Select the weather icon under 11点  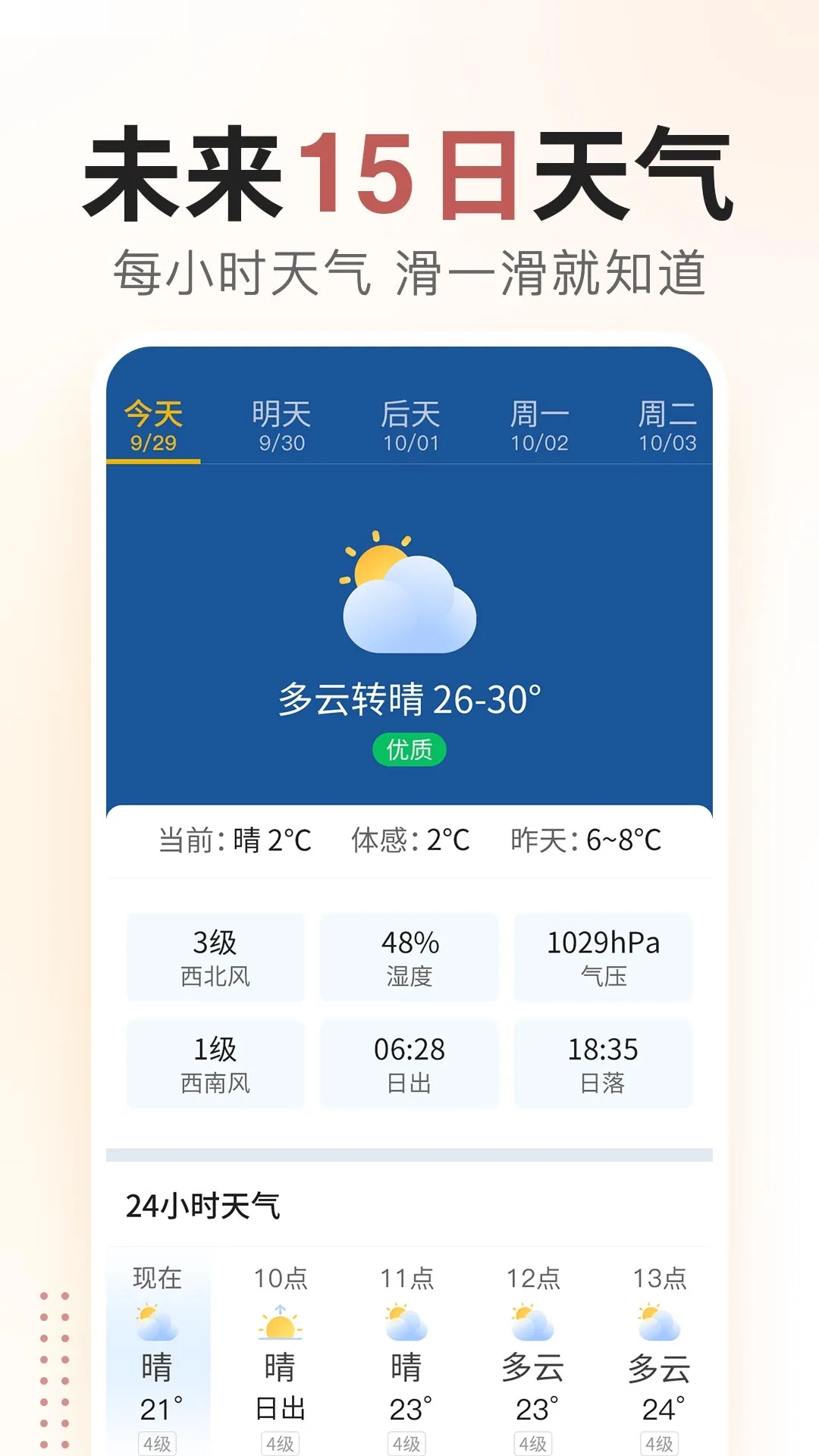407,1323
